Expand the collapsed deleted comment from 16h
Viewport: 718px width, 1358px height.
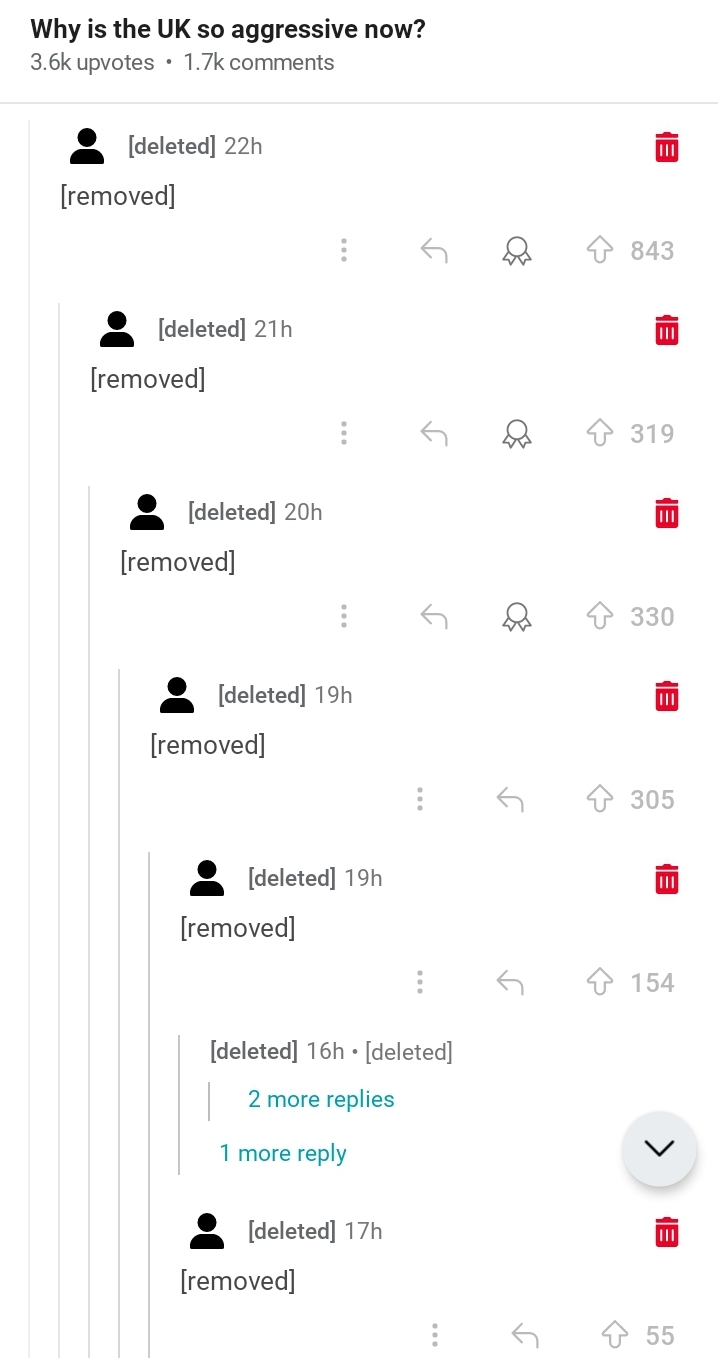[331, 1051]
